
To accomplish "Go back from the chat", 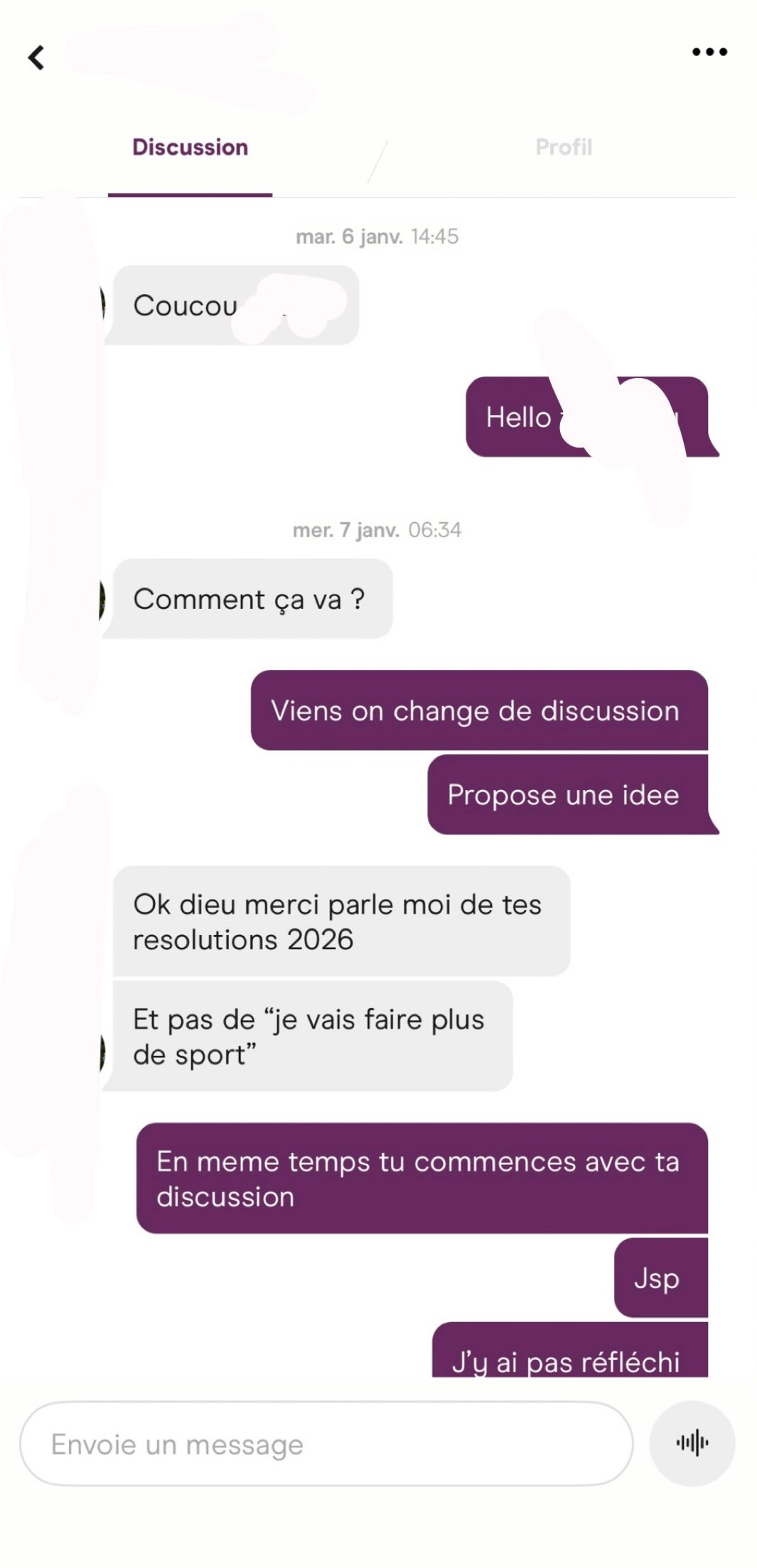I will pos(36,58).
